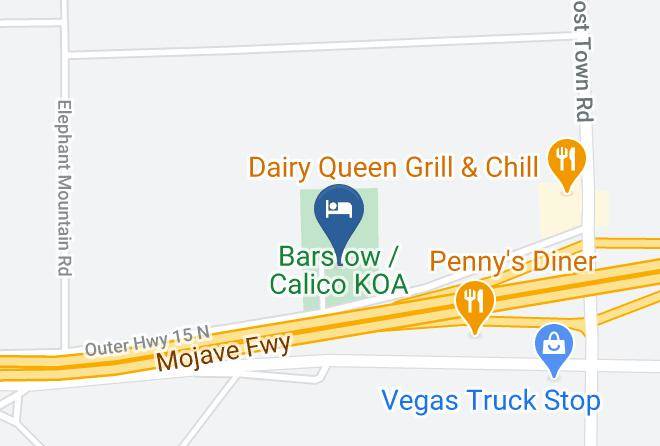Tap the Penny's Diner restaurant pin
This screenshot has width=660, height=446.
click(475, 305)
